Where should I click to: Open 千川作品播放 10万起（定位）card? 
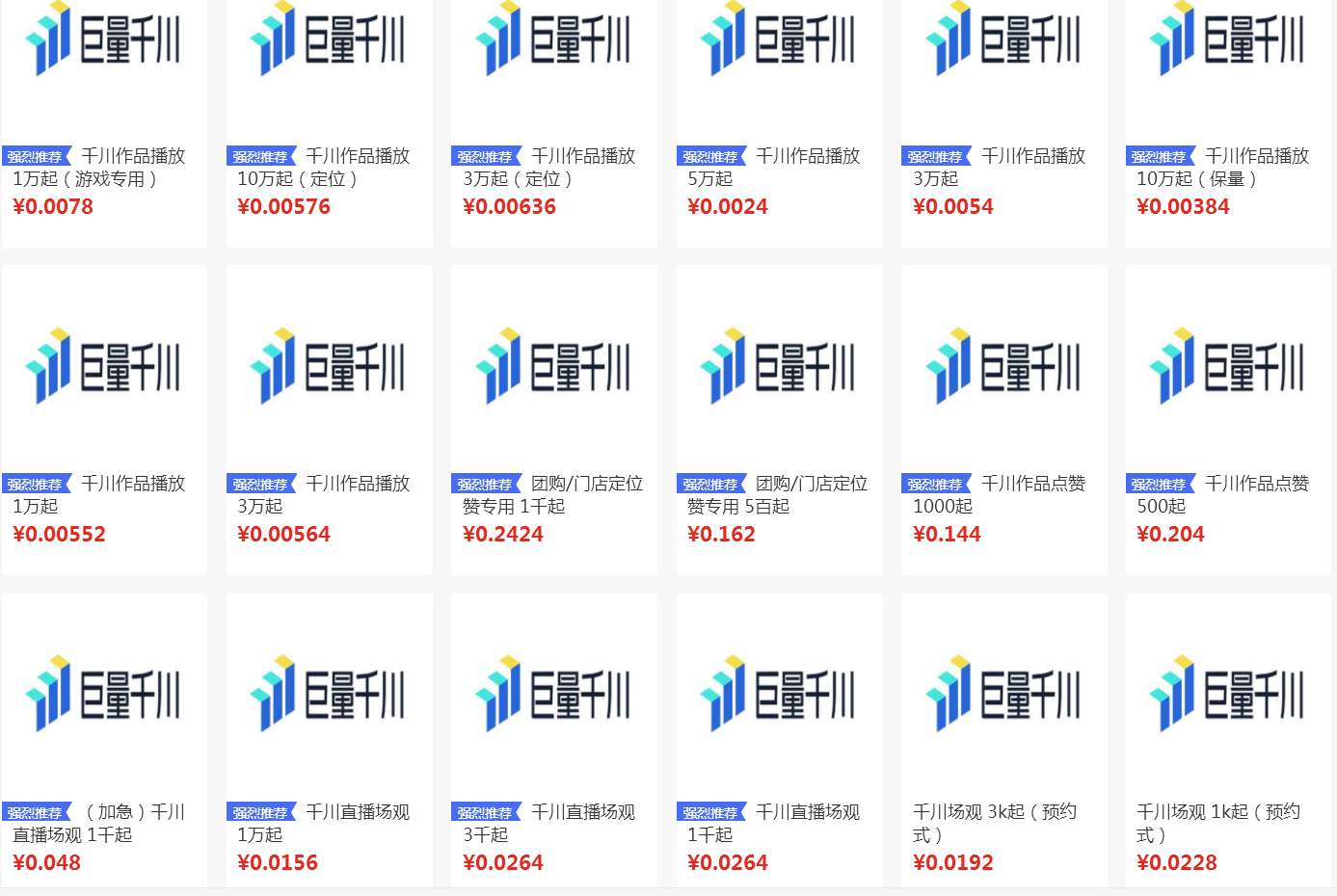[329, 166]
